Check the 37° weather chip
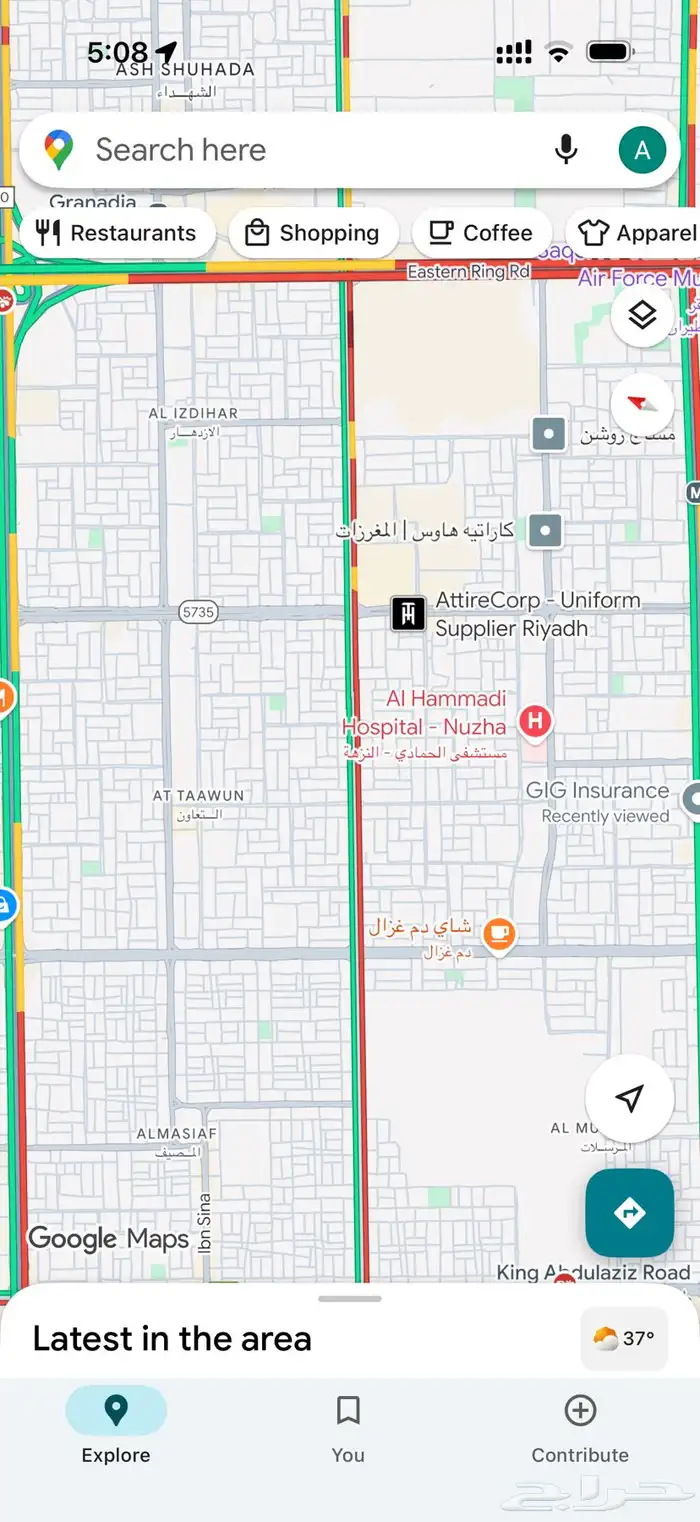This screenshot has height=1522, width=700. click(x=624, y=1338)
